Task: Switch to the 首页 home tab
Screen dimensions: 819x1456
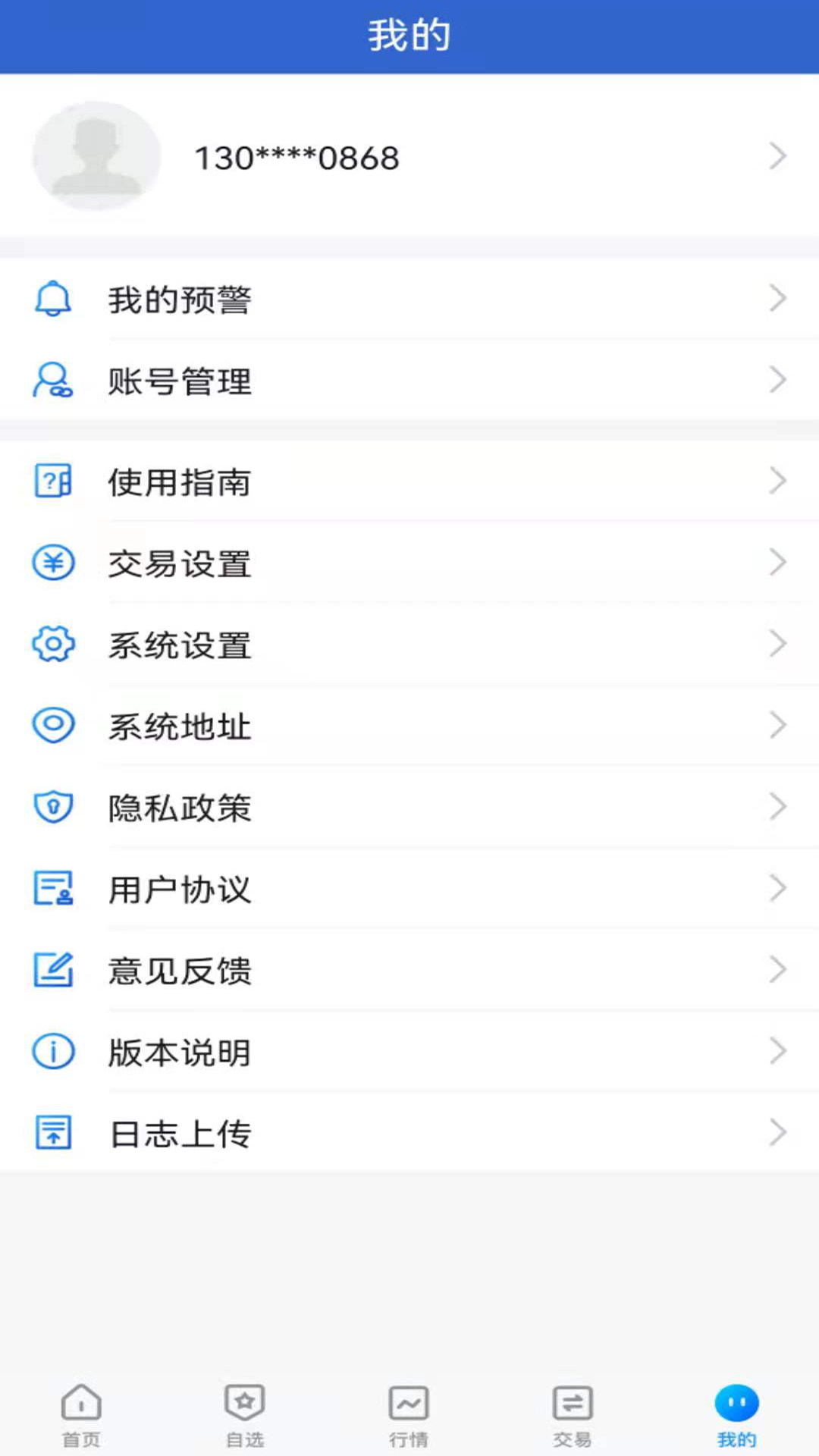Action: pos(81,1414)
